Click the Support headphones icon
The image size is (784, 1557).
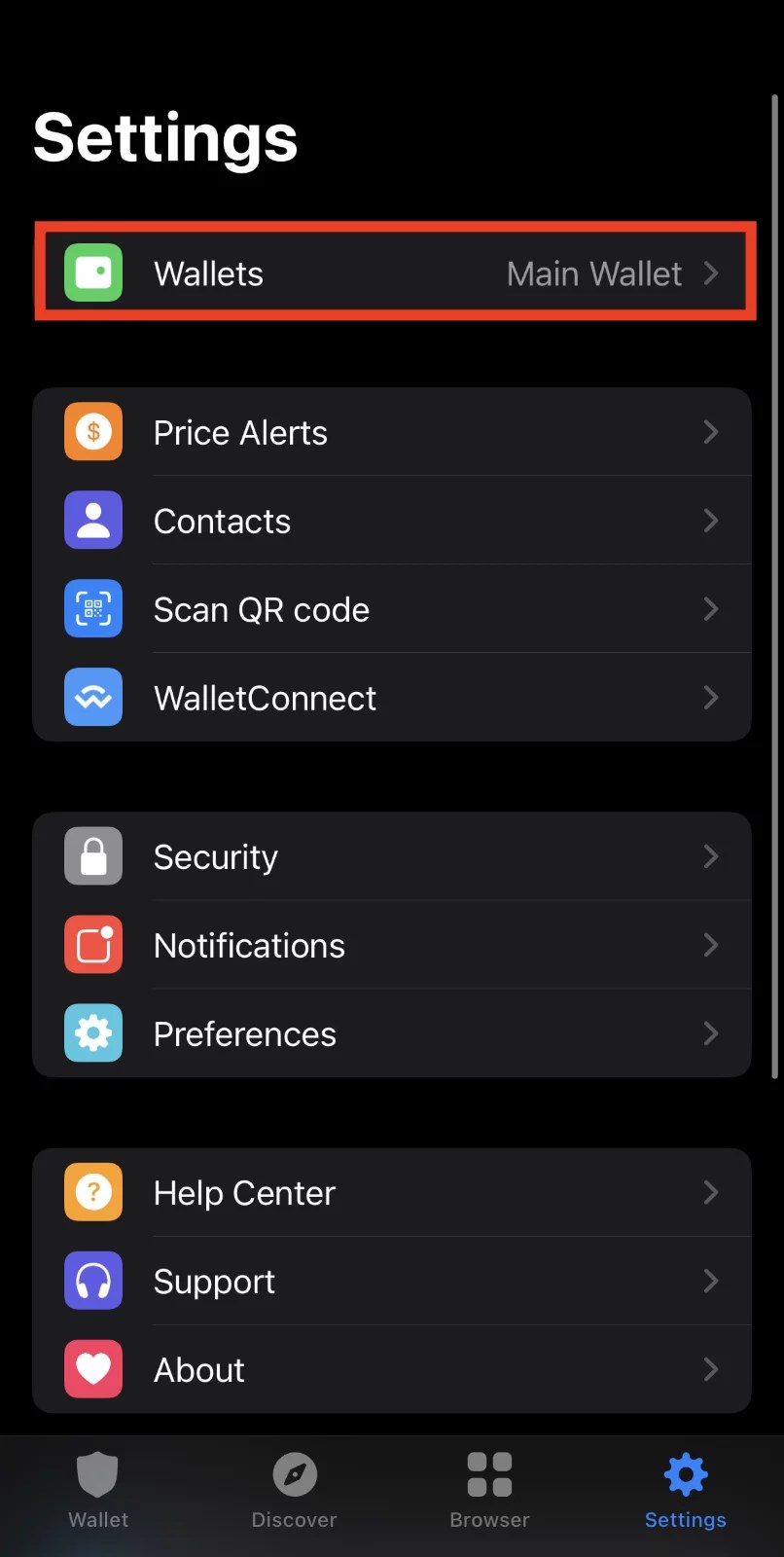(92, 1281)
